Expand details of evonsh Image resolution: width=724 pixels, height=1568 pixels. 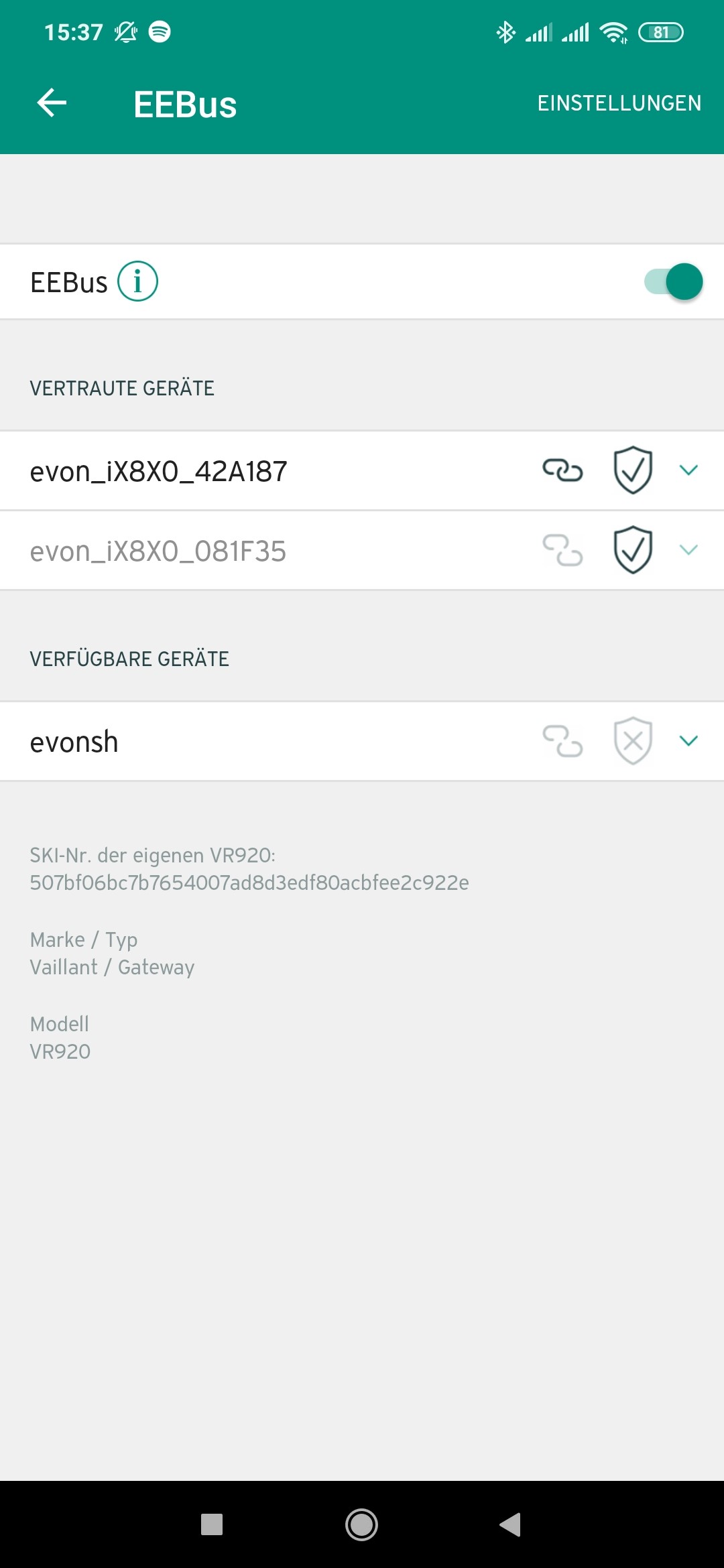click(688, 741)
